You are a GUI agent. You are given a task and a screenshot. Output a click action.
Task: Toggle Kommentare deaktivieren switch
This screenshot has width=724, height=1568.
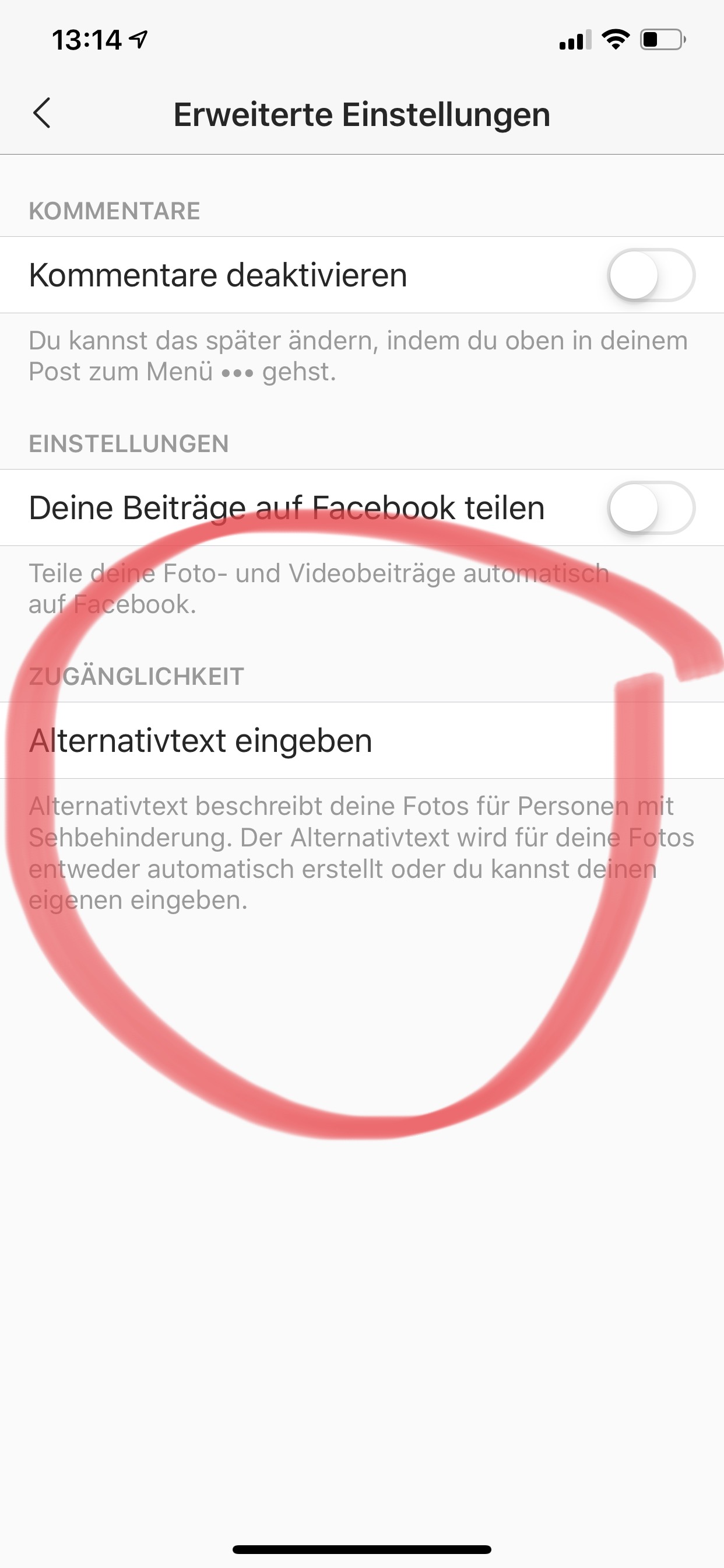[651, 275]
